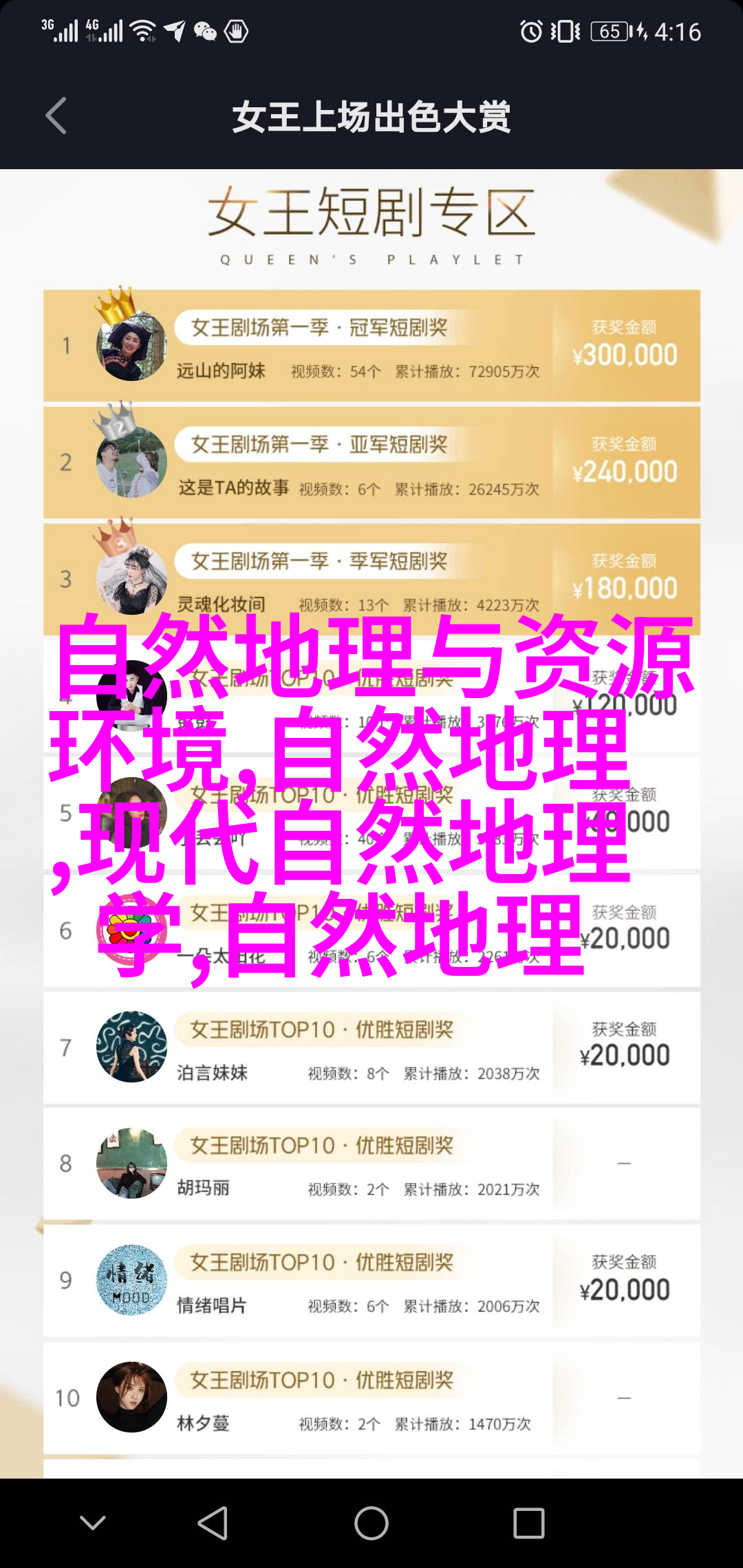Image resolution: width=743 pixels, height=1568 pixels.
Task: Open the runner-up entry 这是TA的故事
Action: (x=233, y=488)
